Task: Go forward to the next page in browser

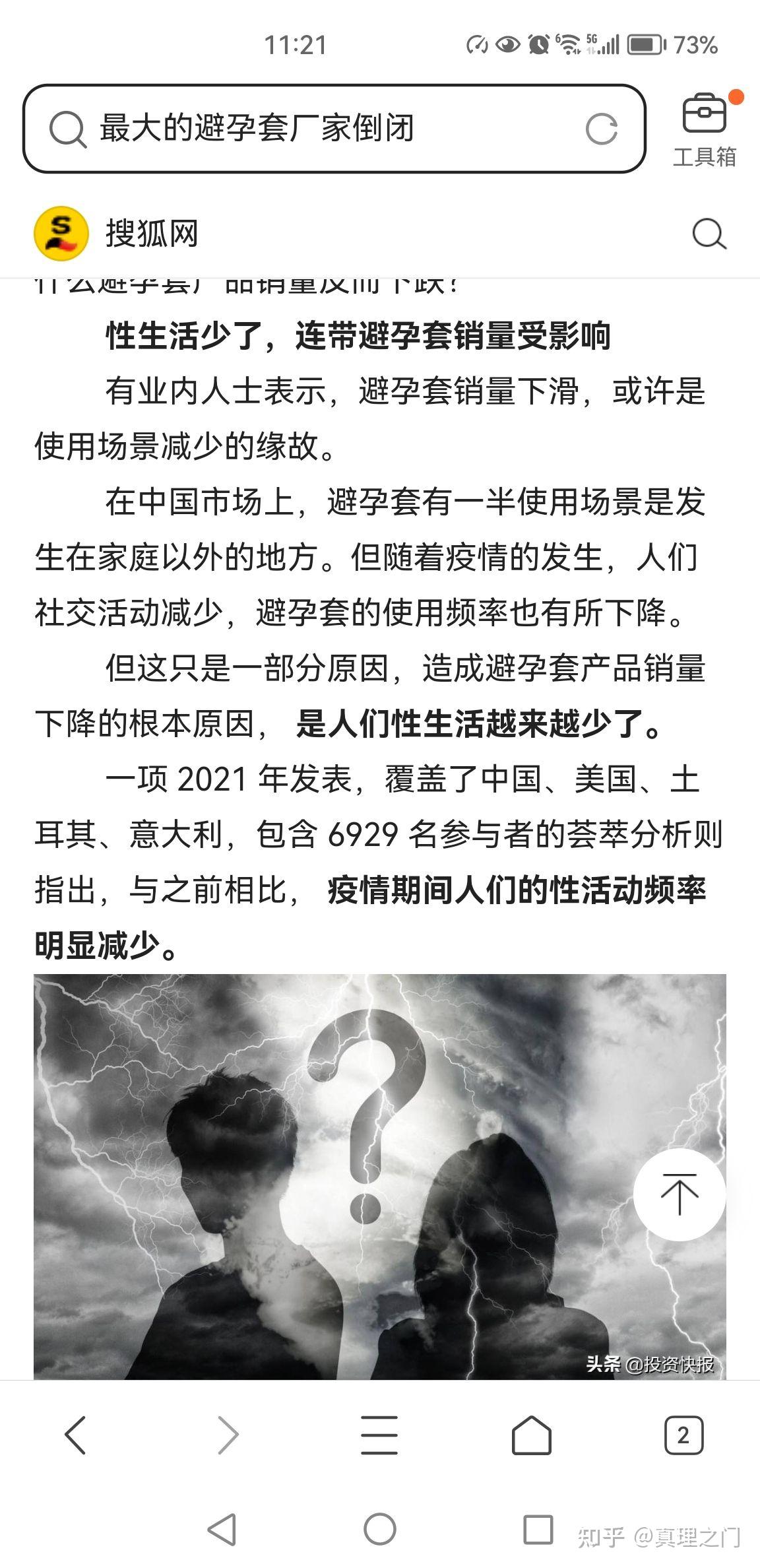Action: click(x=228, y=1435)
